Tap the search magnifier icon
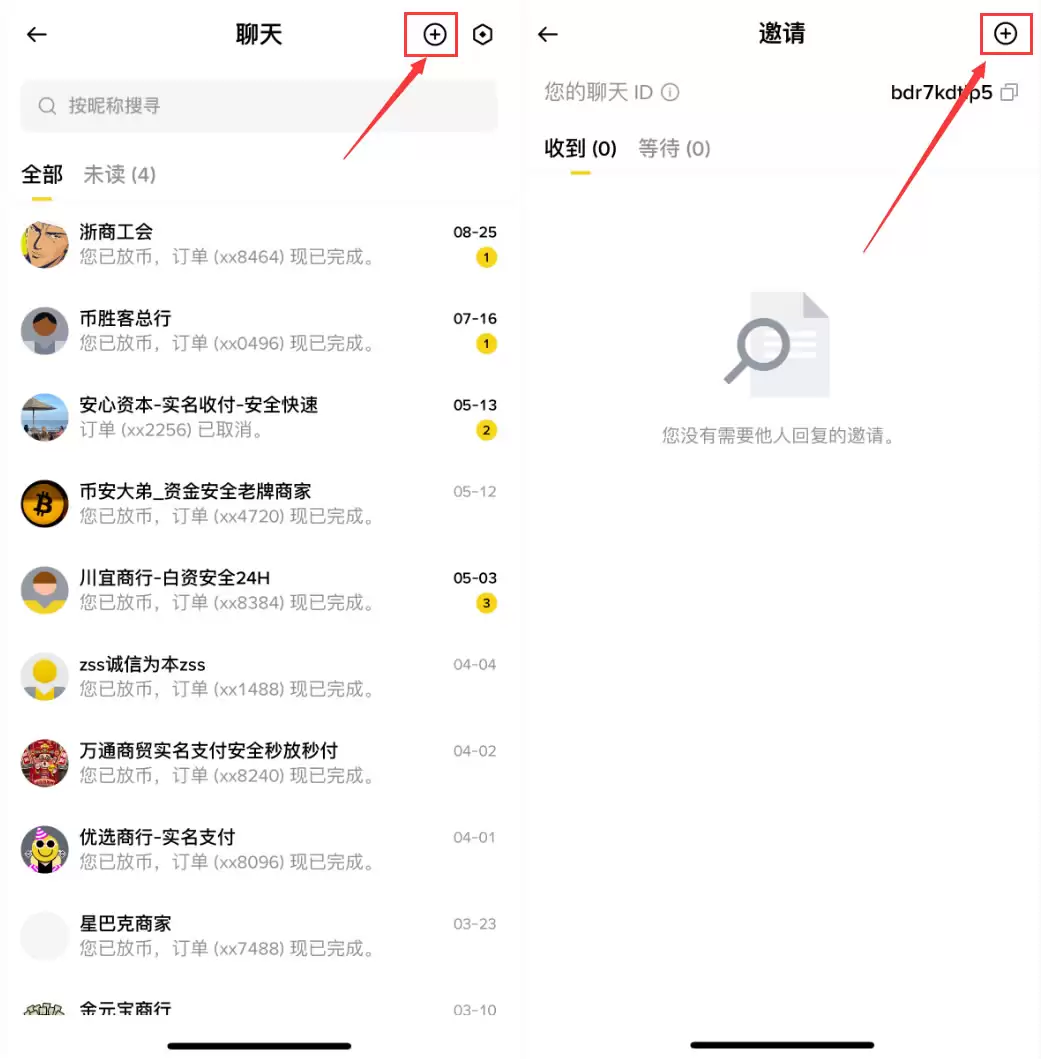1041x1059 pixels. tap(47, 106)
